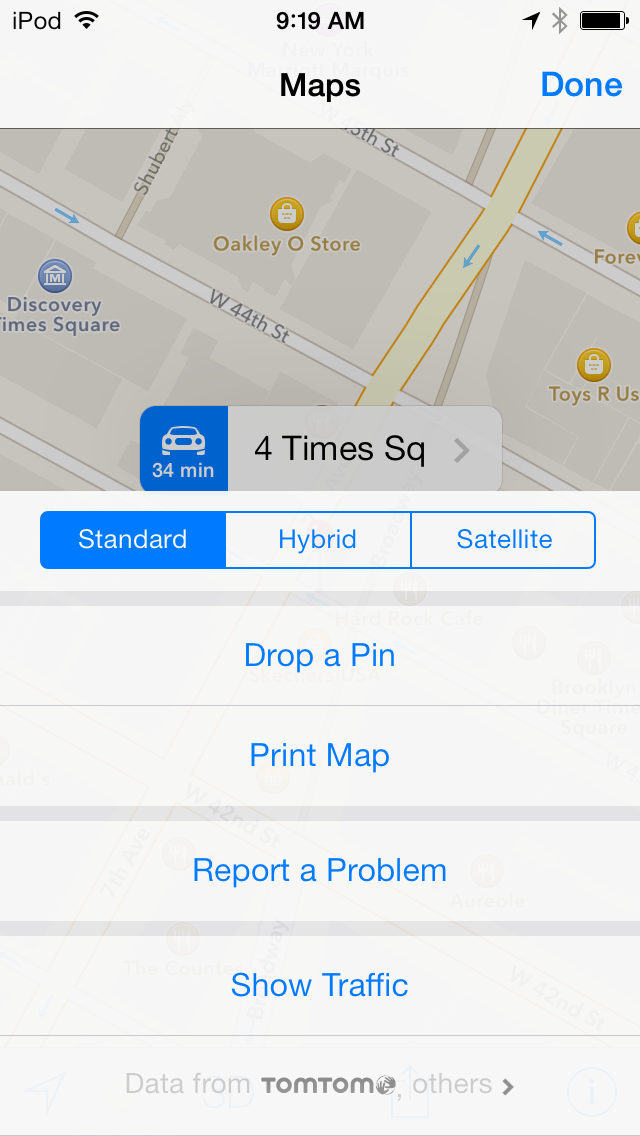The image size is (640, 1136).
Task: Tap the Toys R Us map marker
Action: coord(594,364)
